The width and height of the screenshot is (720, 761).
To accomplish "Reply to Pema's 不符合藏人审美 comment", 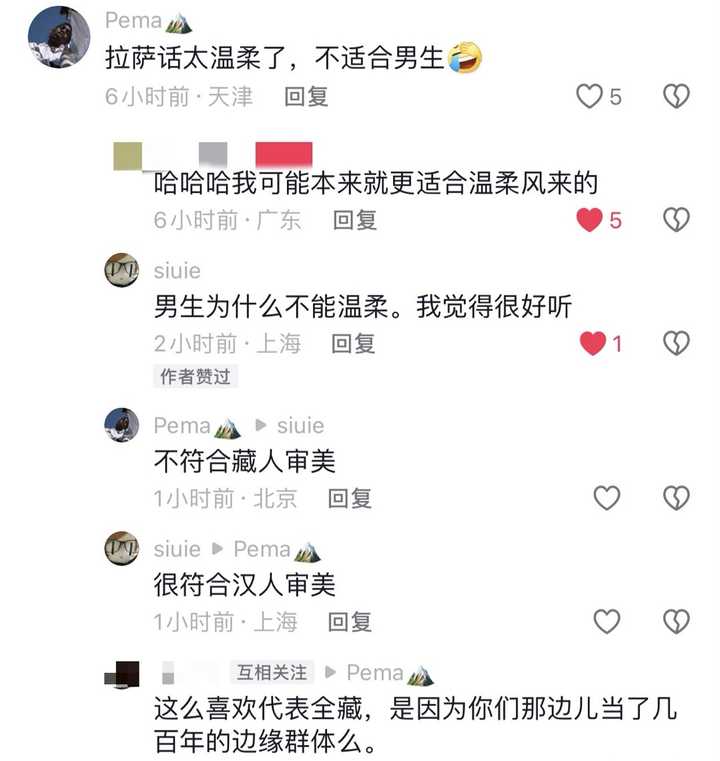I will (x=350, y=497).
